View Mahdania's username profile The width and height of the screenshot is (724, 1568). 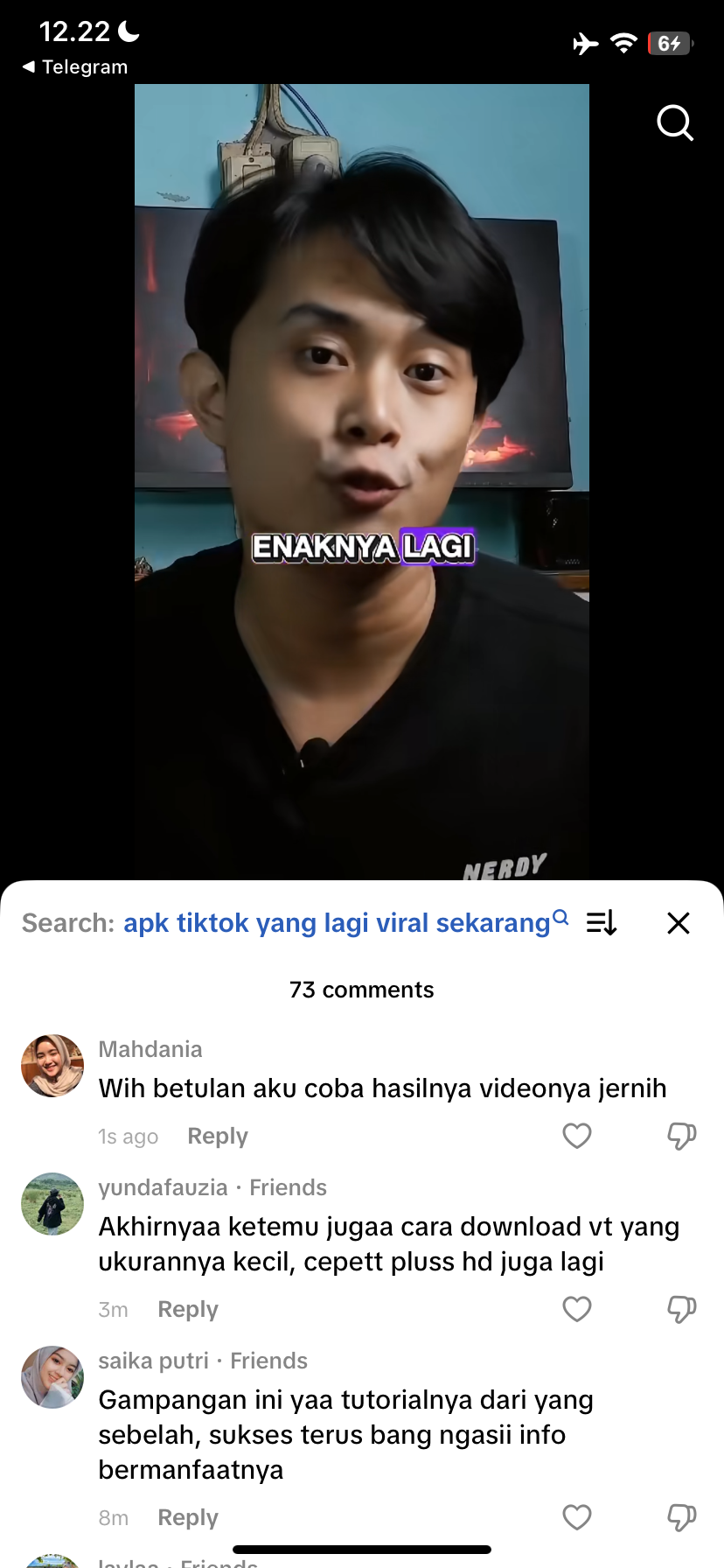pos(150,1049)
